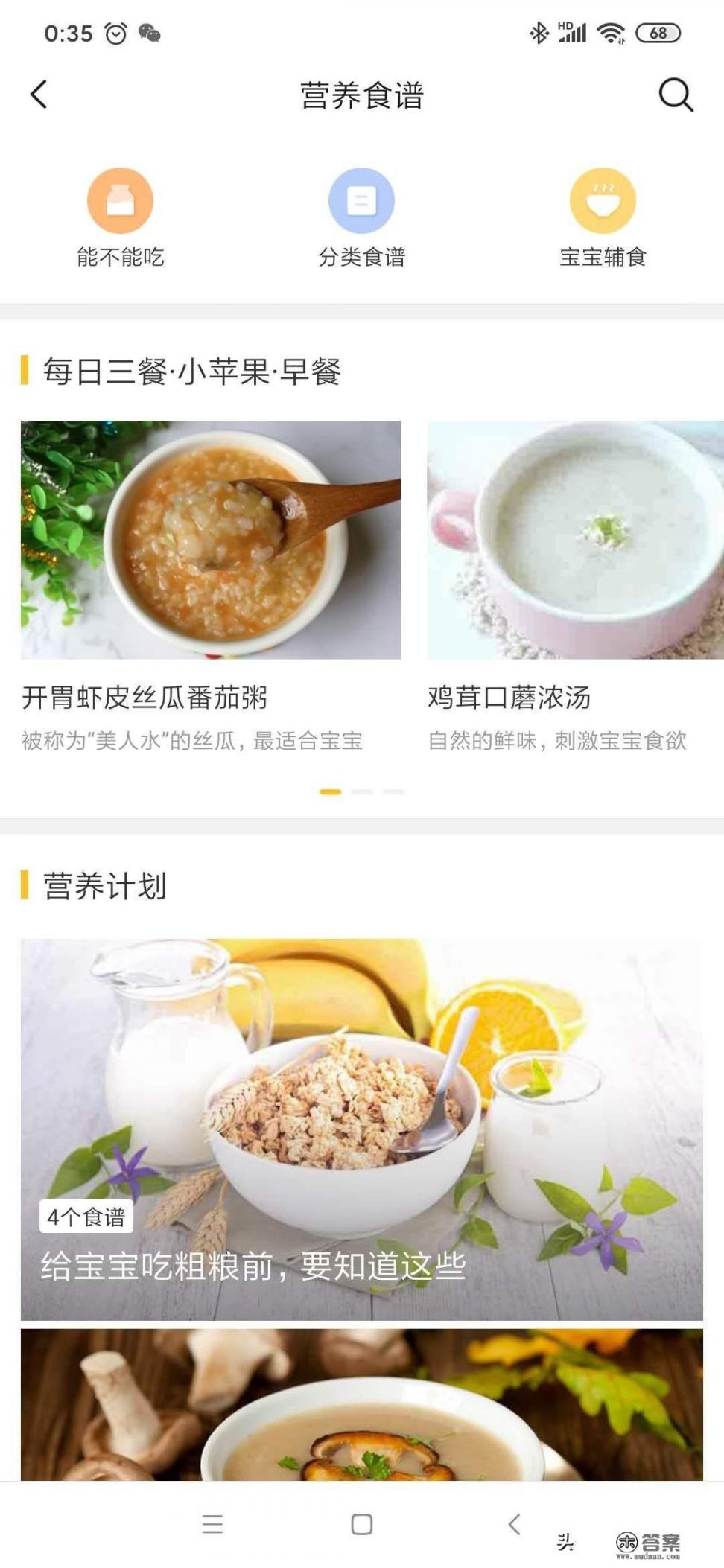Tap the alarm clock status bar icon
Image resolution: width=724 pixels, height=1568 pixels.
[x=115, y=32]
